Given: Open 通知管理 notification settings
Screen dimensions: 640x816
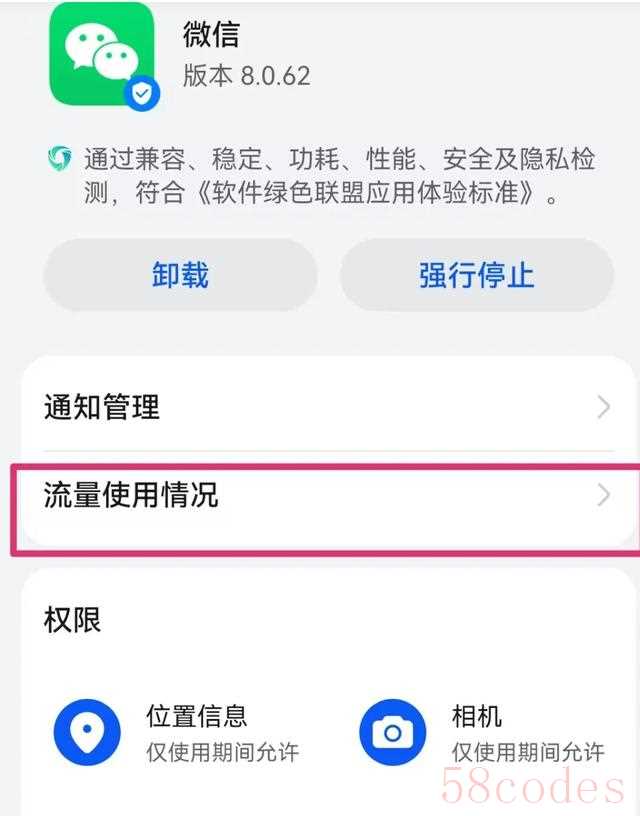Looking at the screenshot, I should 320,408.
